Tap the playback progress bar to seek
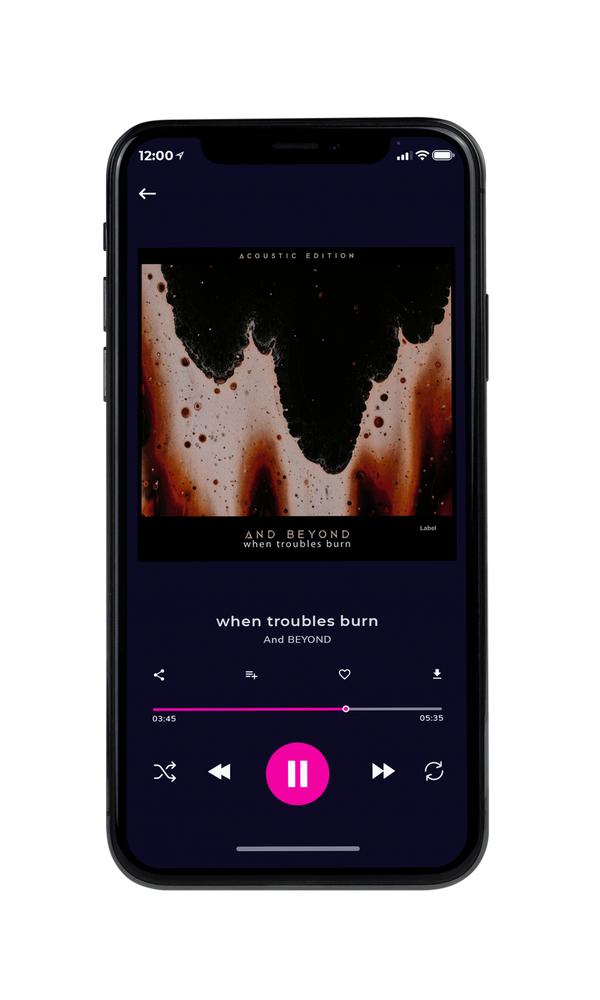The image size is (600, 1000). [x=297, y=709]
